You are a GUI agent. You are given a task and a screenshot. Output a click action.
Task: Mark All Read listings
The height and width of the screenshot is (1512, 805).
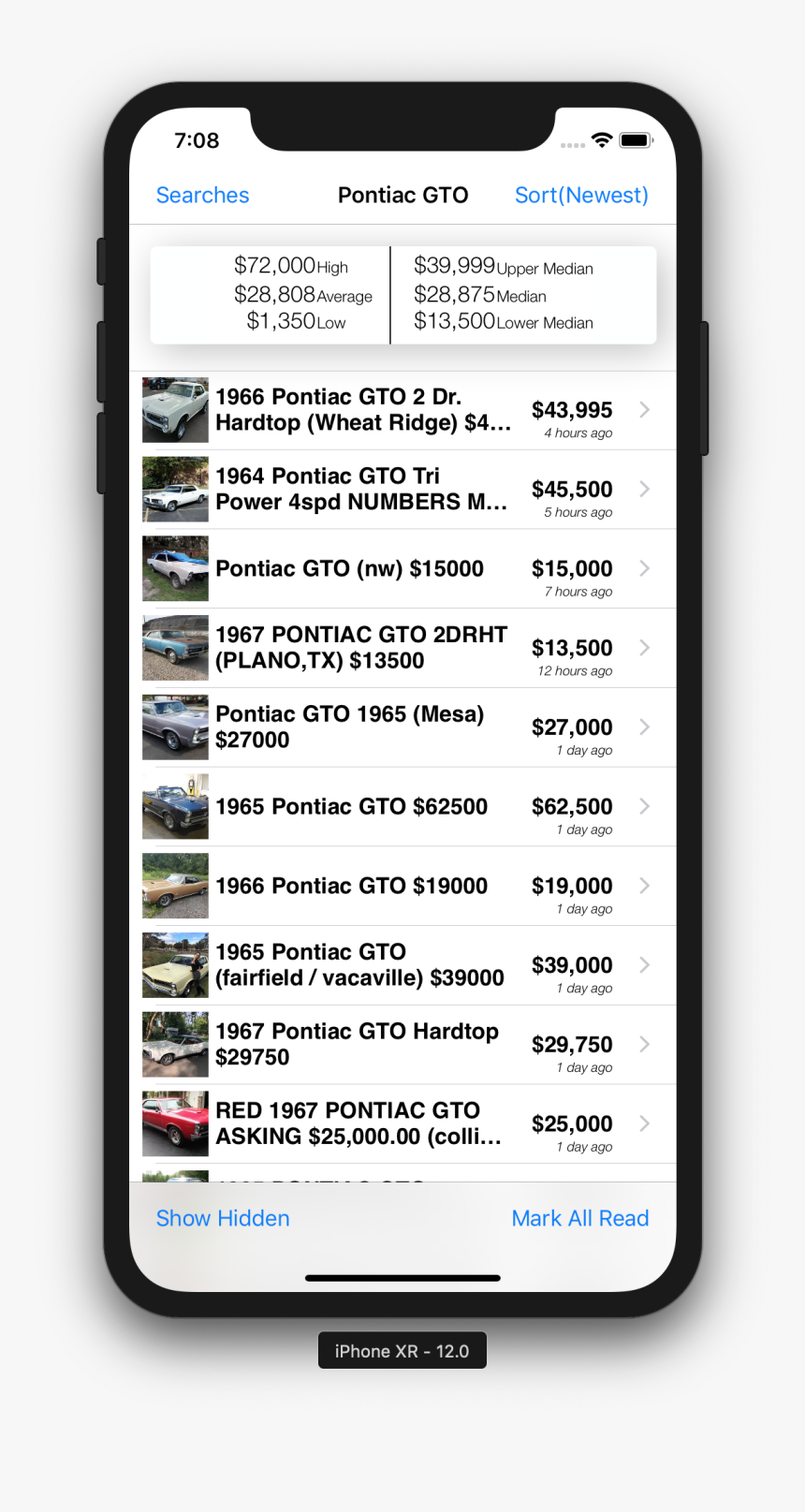[x=579, y=1218]
